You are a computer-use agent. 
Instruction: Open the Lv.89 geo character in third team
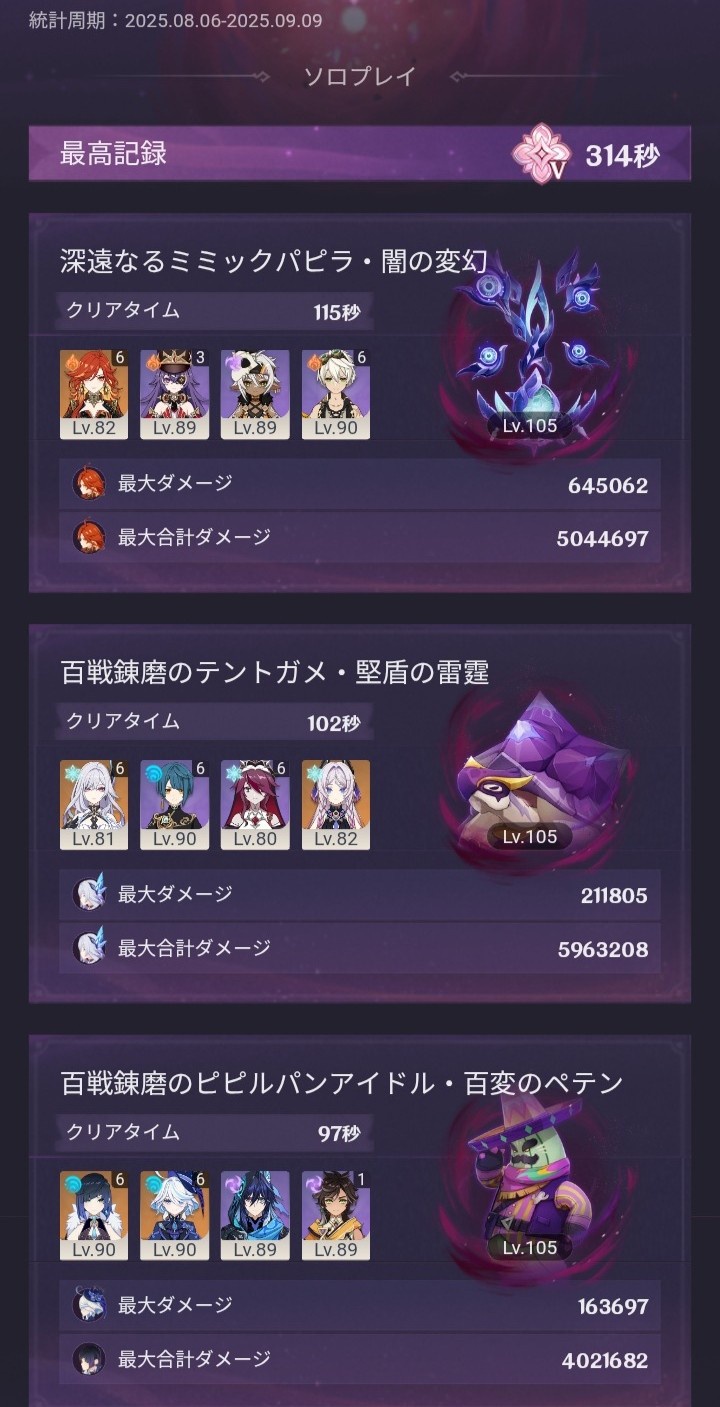[x=336, y=1215]
